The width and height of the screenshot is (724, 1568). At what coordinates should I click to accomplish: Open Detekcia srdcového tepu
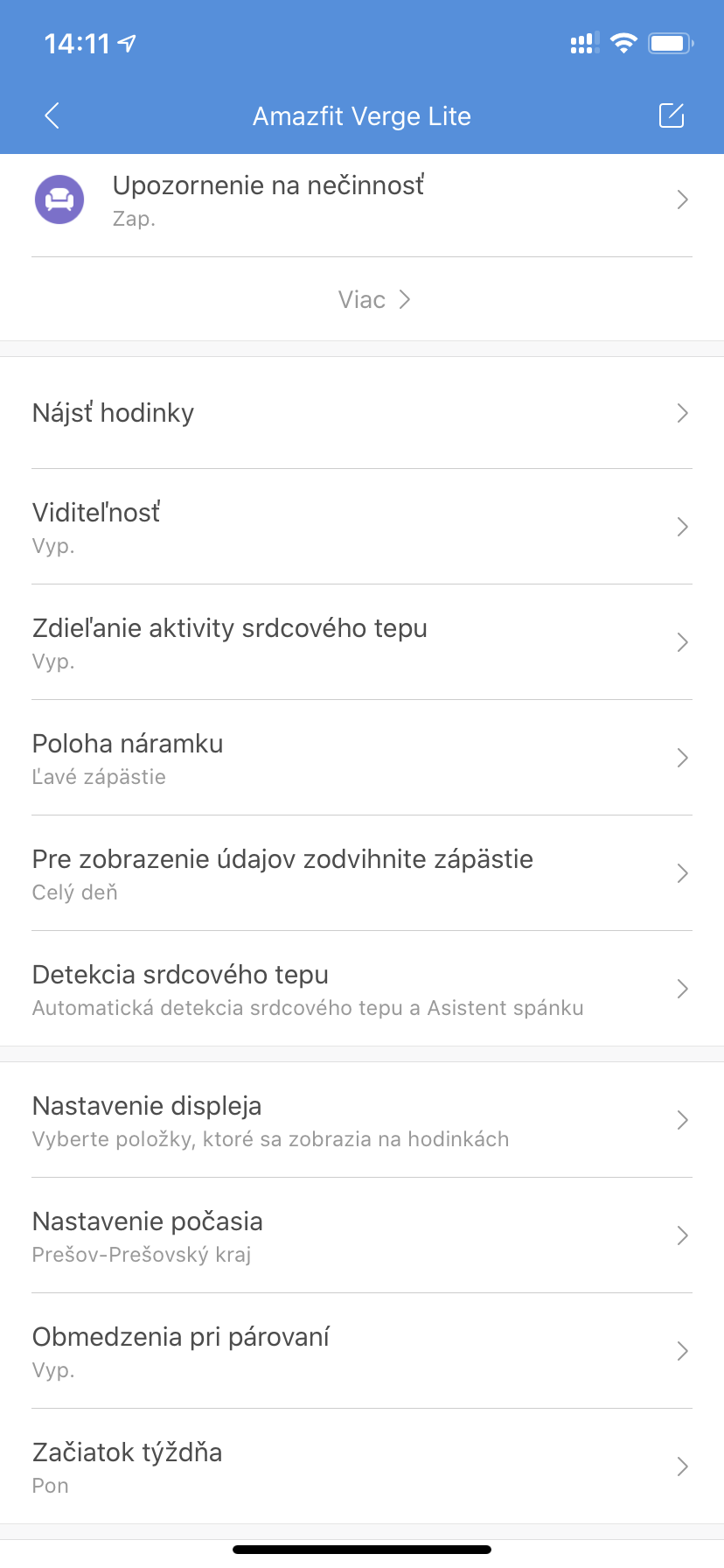click(362, 989)
